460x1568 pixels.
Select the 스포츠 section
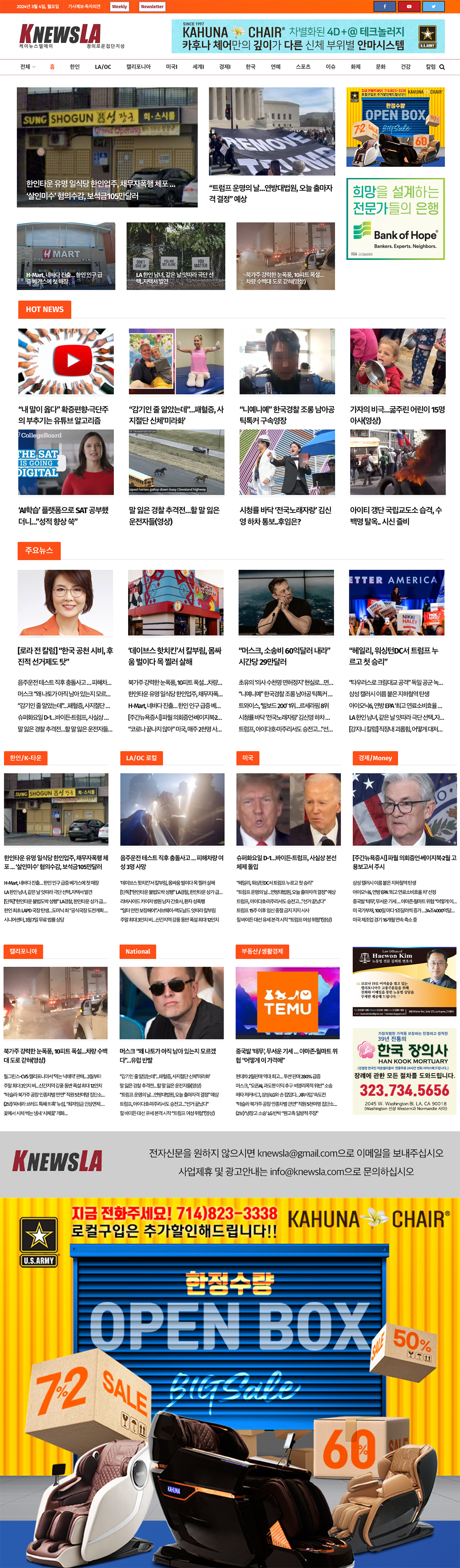pyautogui.click(x=303, y=67)
